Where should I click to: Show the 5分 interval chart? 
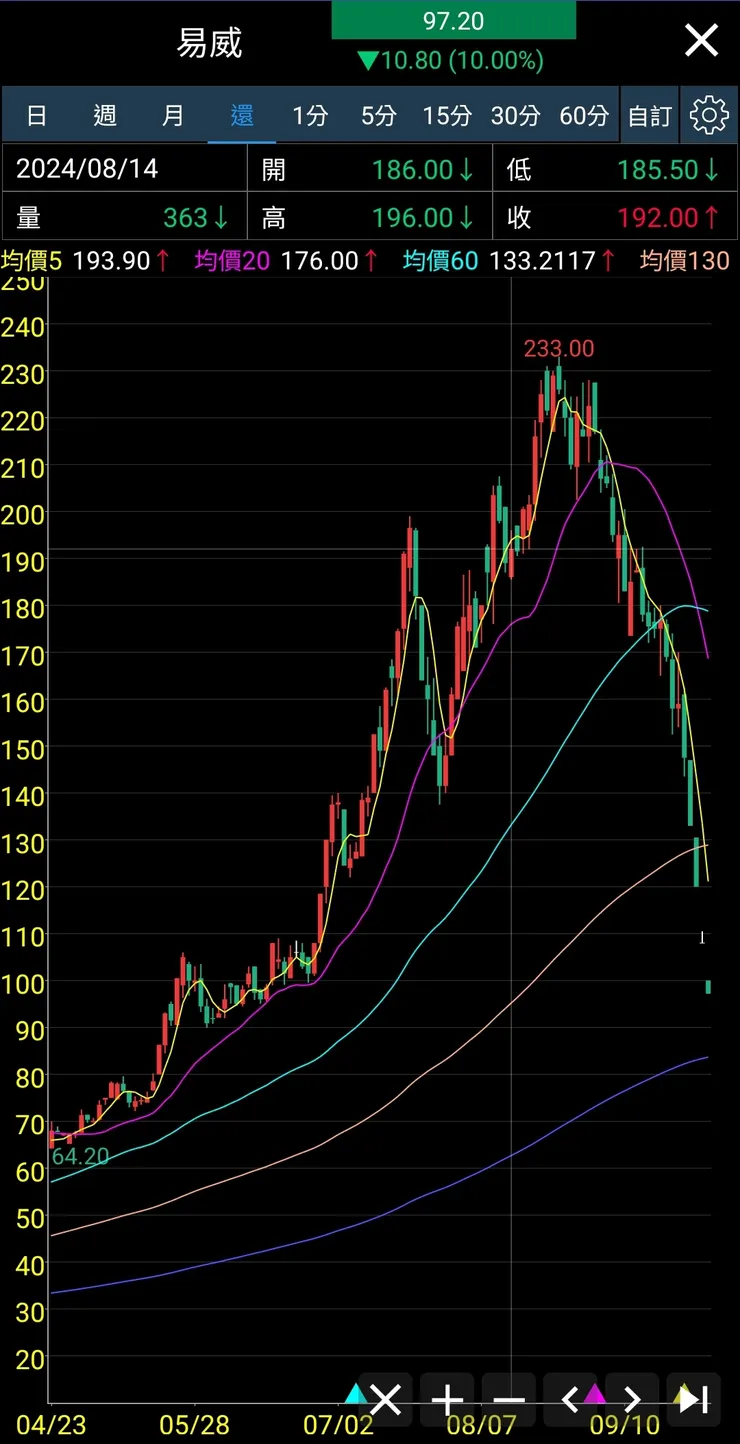tap(378, 116)
